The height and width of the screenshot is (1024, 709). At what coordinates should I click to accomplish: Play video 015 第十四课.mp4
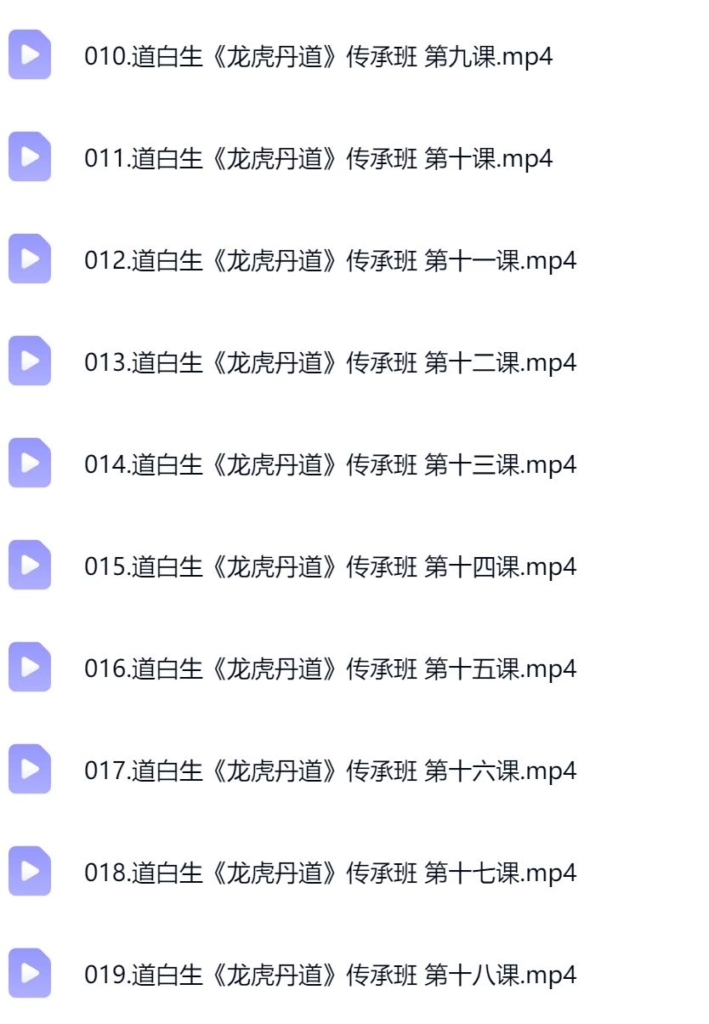[x=330, y=566]
